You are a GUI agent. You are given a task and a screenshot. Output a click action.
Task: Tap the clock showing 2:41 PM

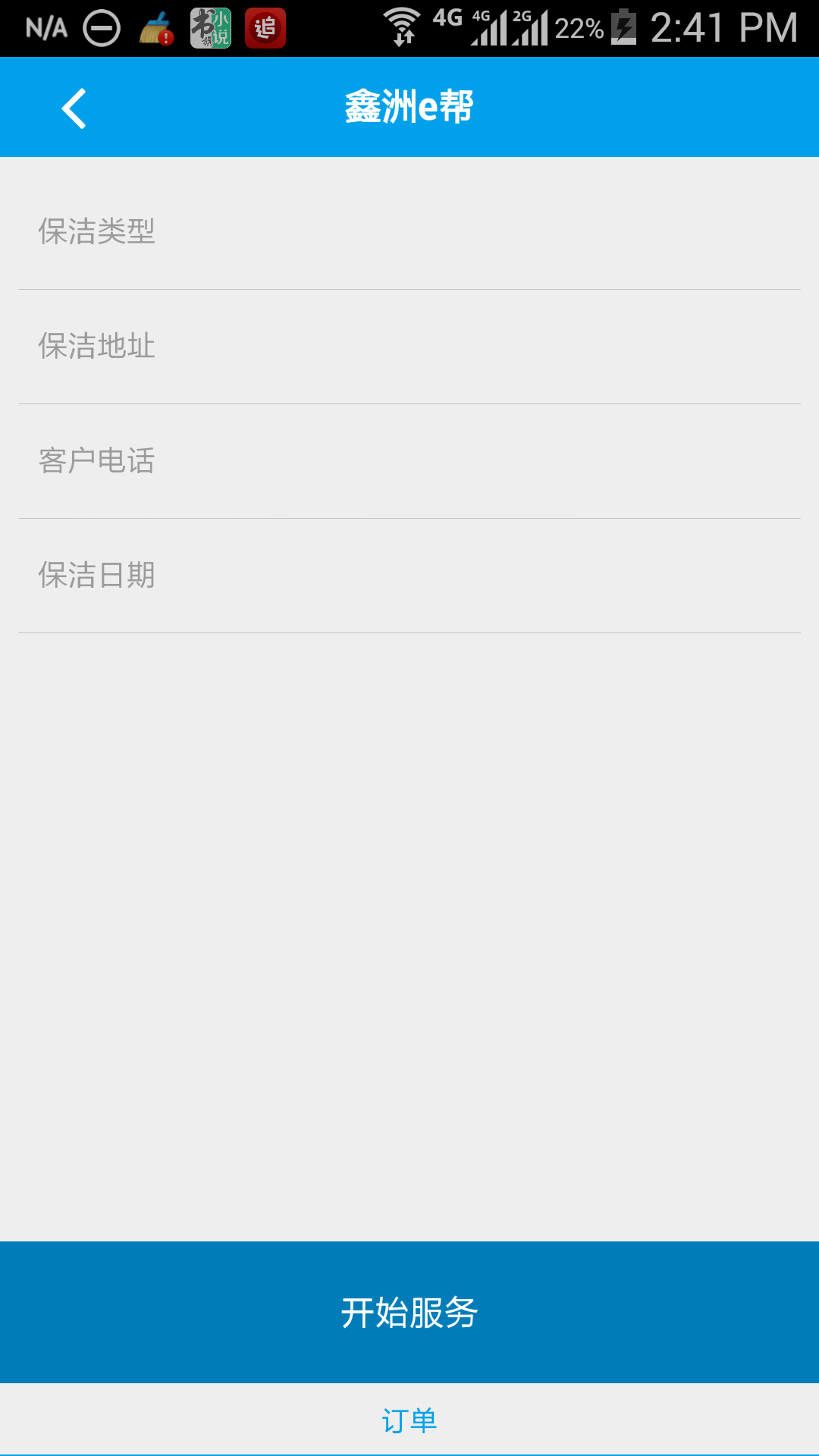point(724,28)
